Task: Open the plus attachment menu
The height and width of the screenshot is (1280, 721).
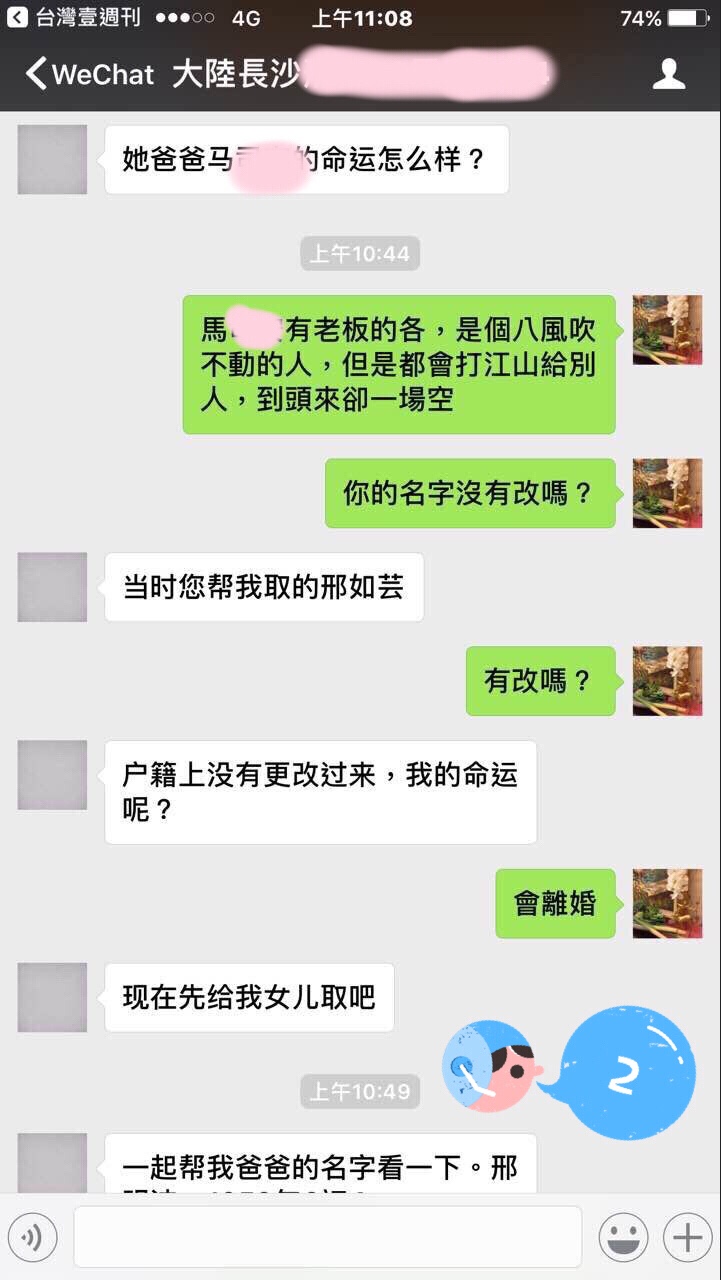Action: pyautogui.click(x=687, y=1238)
